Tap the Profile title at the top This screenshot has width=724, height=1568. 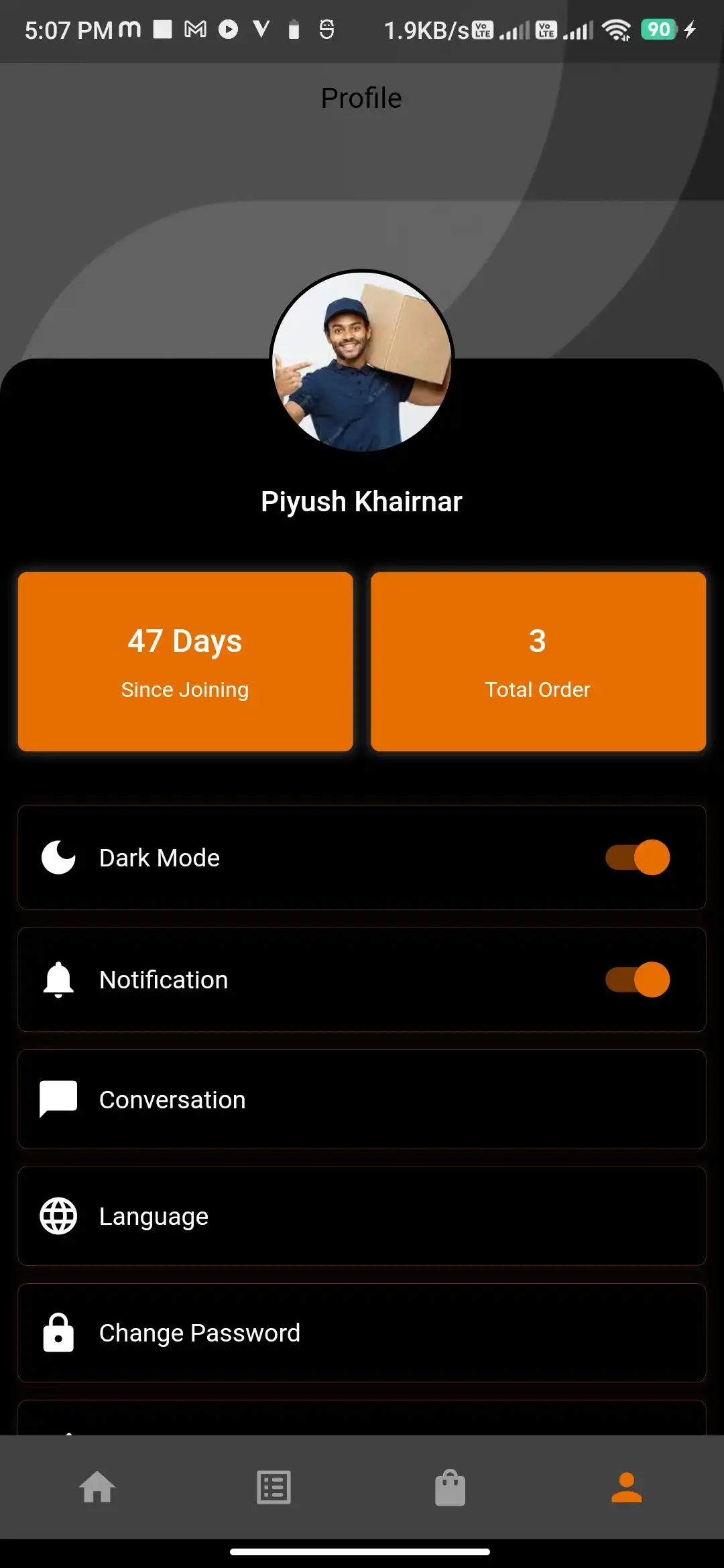point(361,98)
